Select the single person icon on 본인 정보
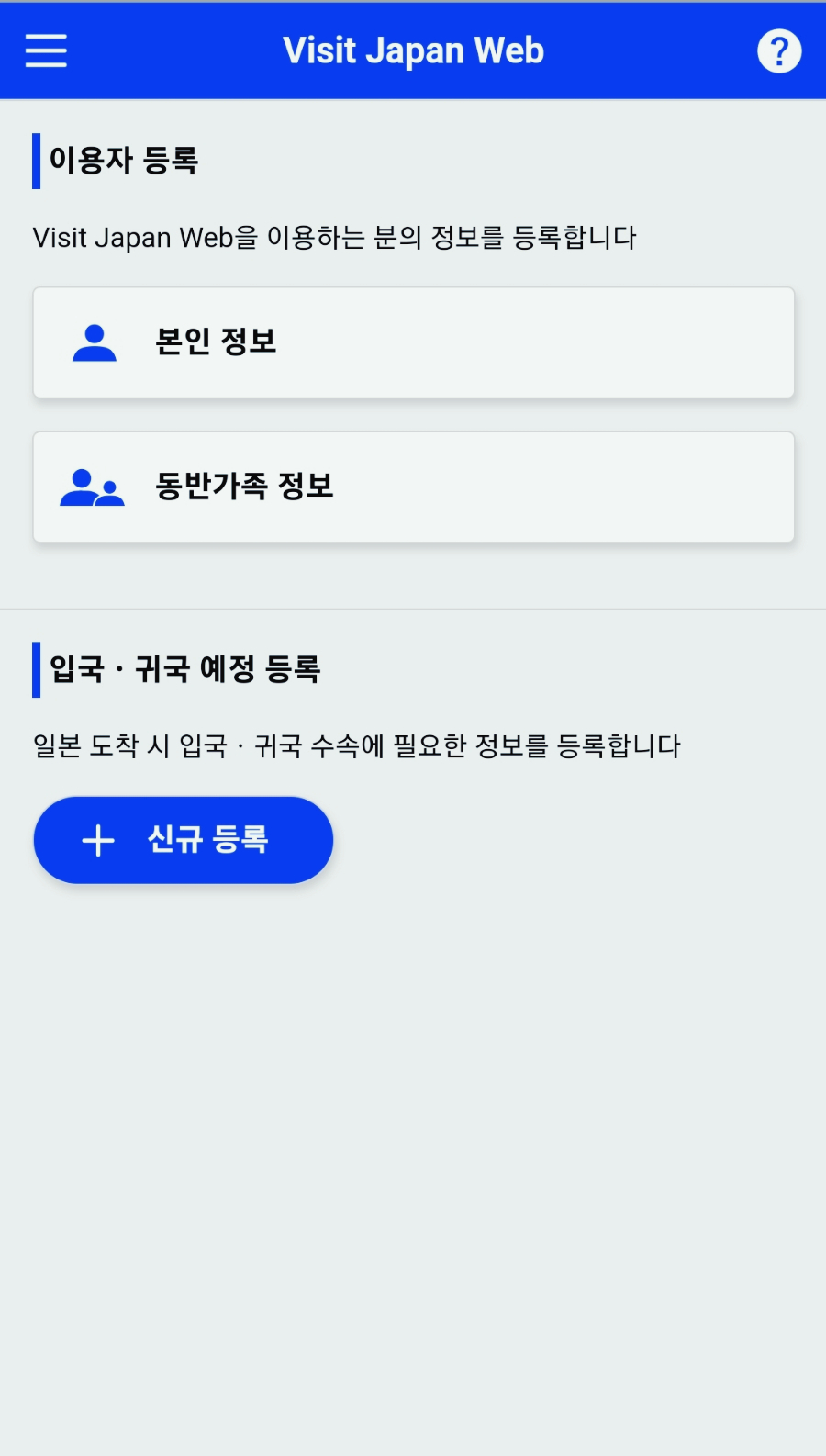This screenshot has width=826, height=1456. pos(95,342)
